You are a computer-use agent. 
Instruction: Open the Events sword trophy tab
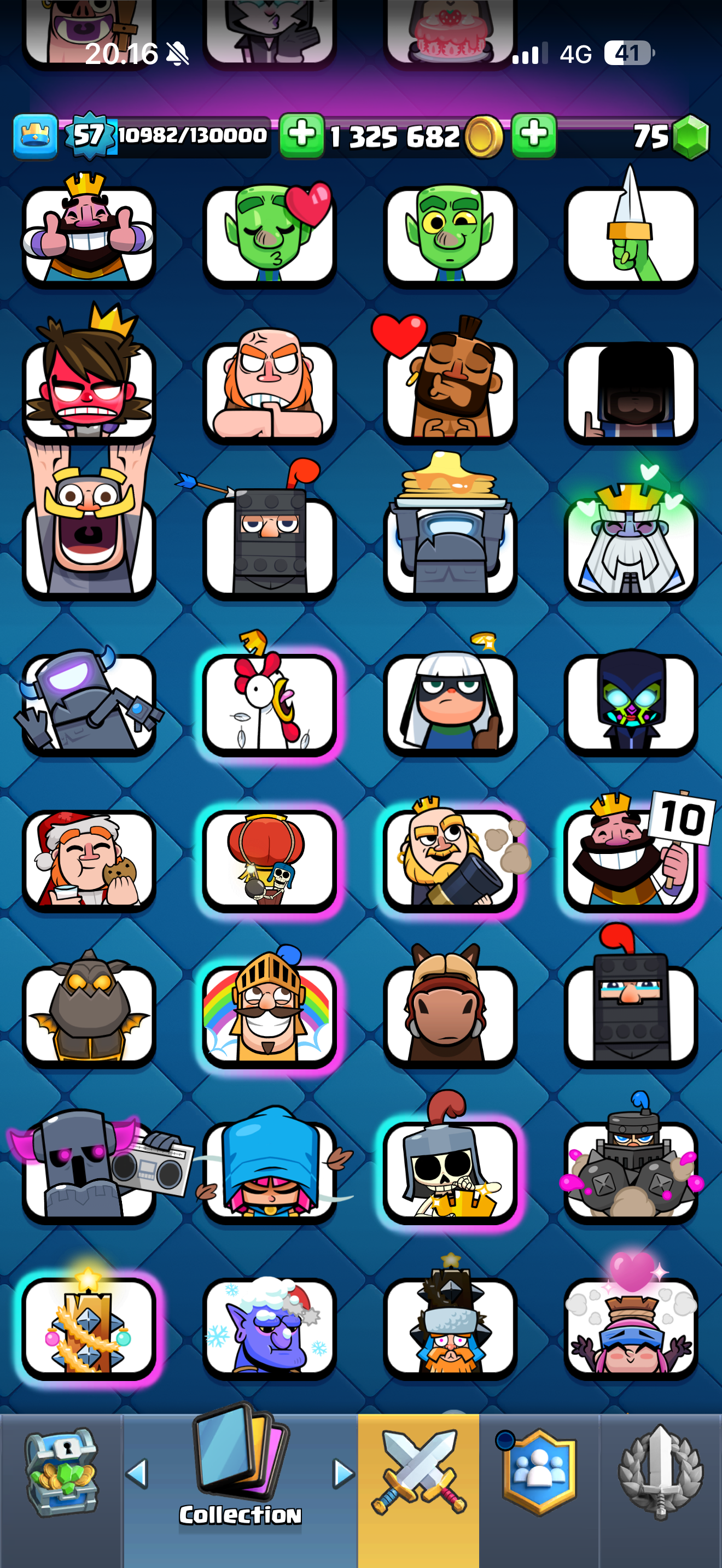coord(661,1472)
